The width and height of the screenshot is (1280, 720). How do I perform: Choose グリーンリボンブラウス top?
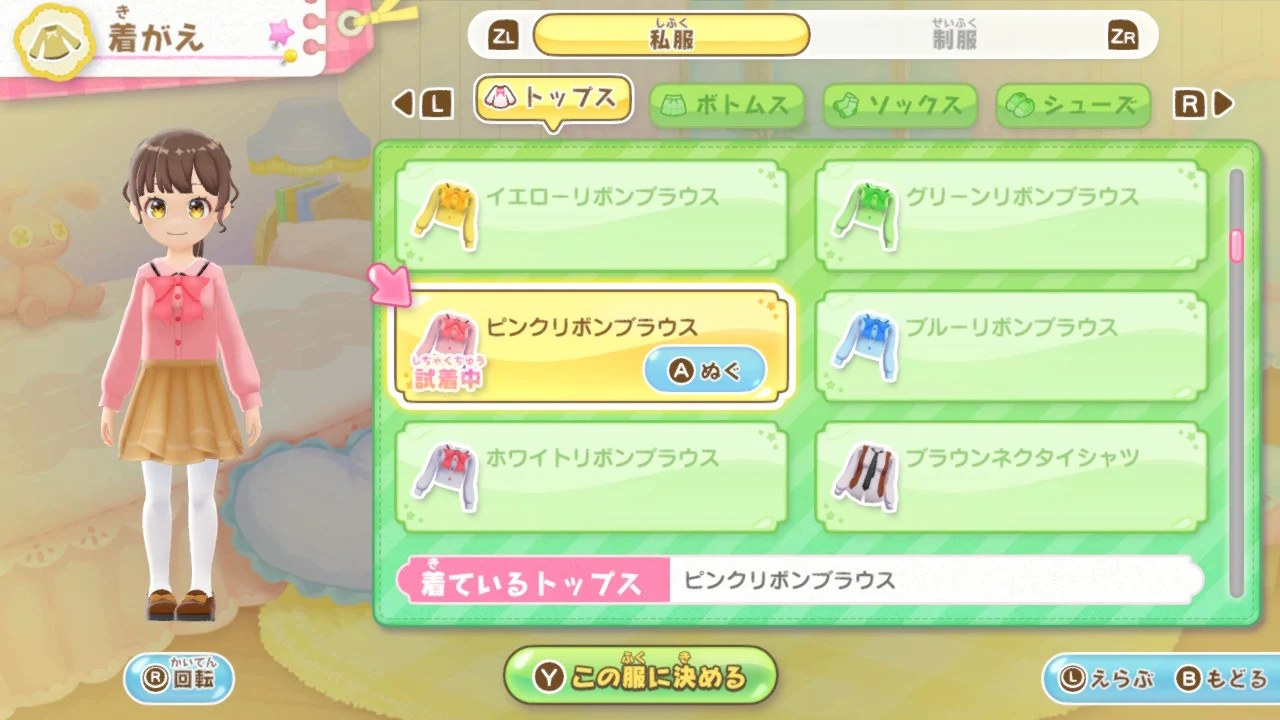point(1011,213)
